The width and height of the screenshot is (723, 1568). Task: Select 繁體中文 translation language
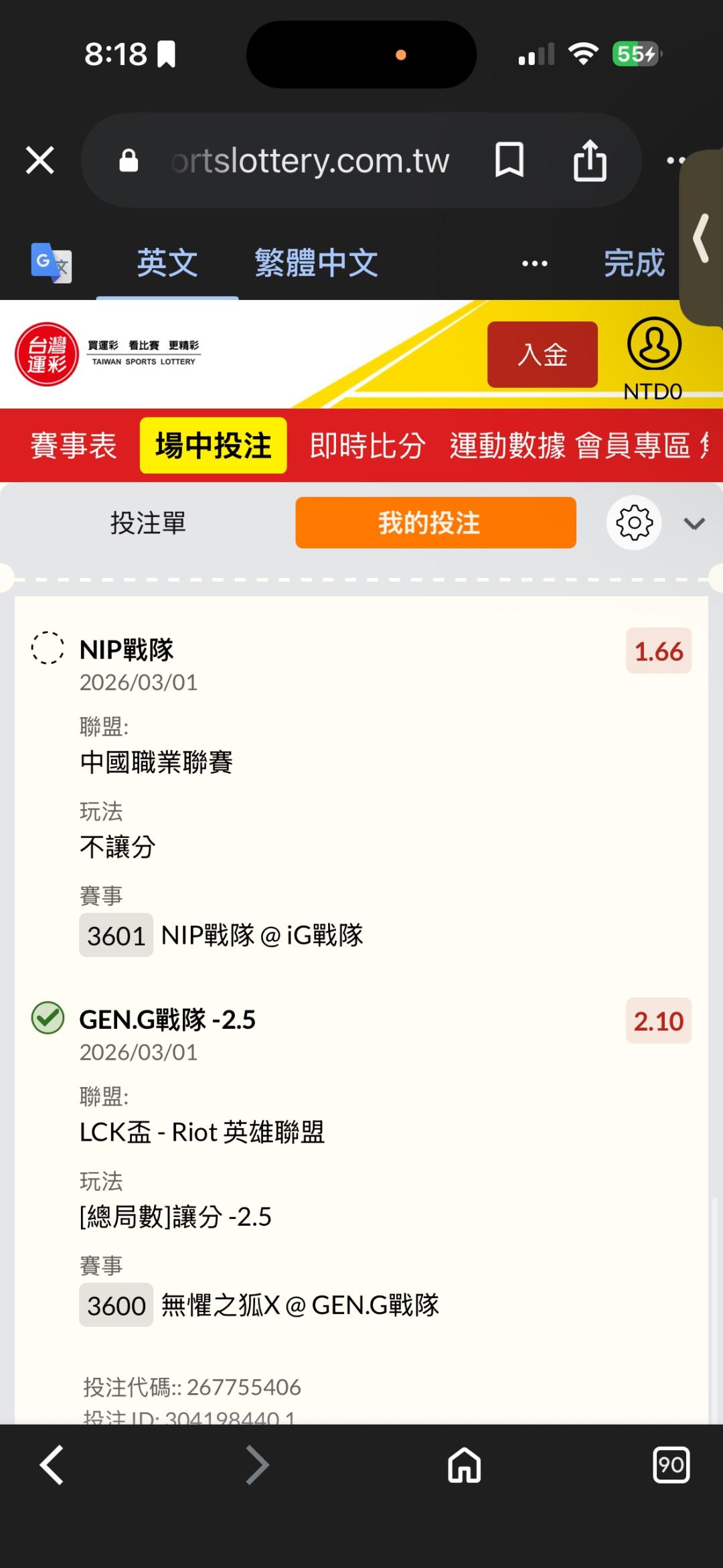(316, 263)
